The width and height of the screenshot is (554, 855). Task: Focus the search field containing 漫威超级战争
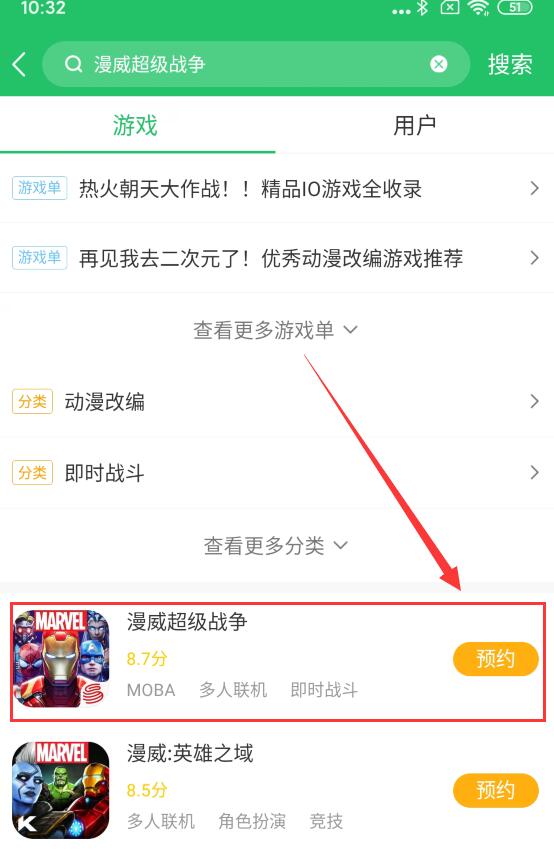(256, 64)
